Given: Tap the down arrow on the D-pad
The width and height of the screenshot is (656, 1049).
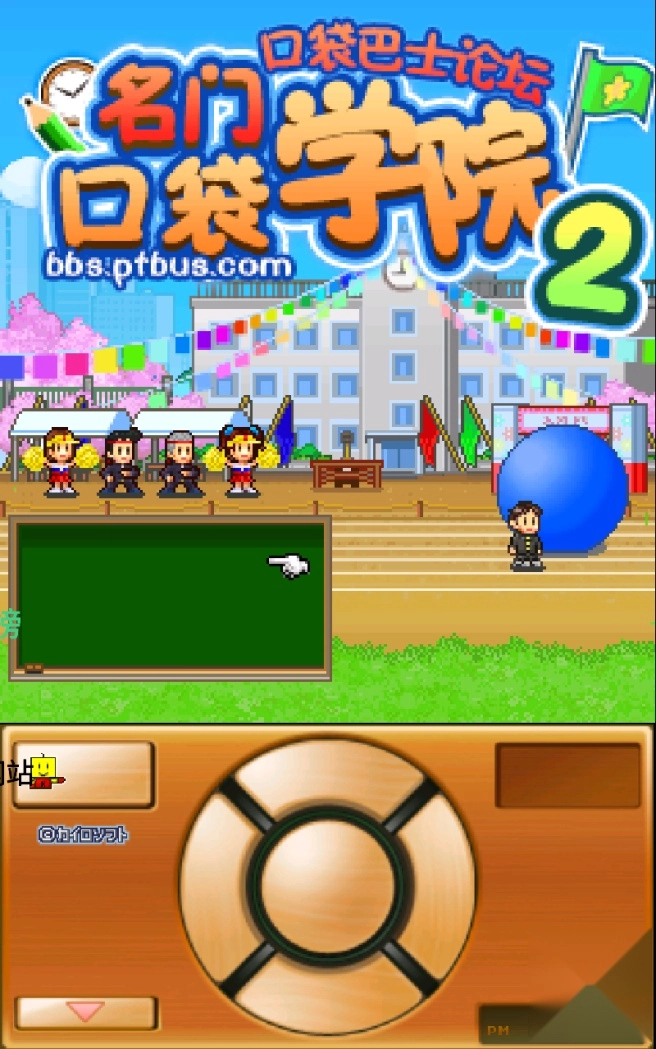Looking at the screenshot, I should (x=330, y=991).
